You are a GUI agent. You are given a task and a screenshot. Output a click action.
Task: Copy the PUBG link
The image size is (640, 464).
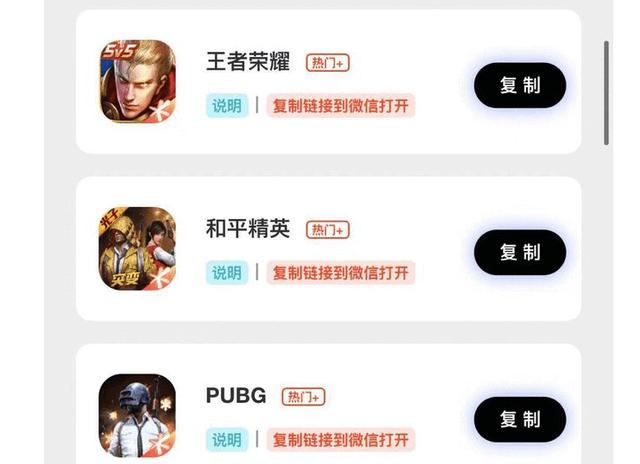point(519,419)
